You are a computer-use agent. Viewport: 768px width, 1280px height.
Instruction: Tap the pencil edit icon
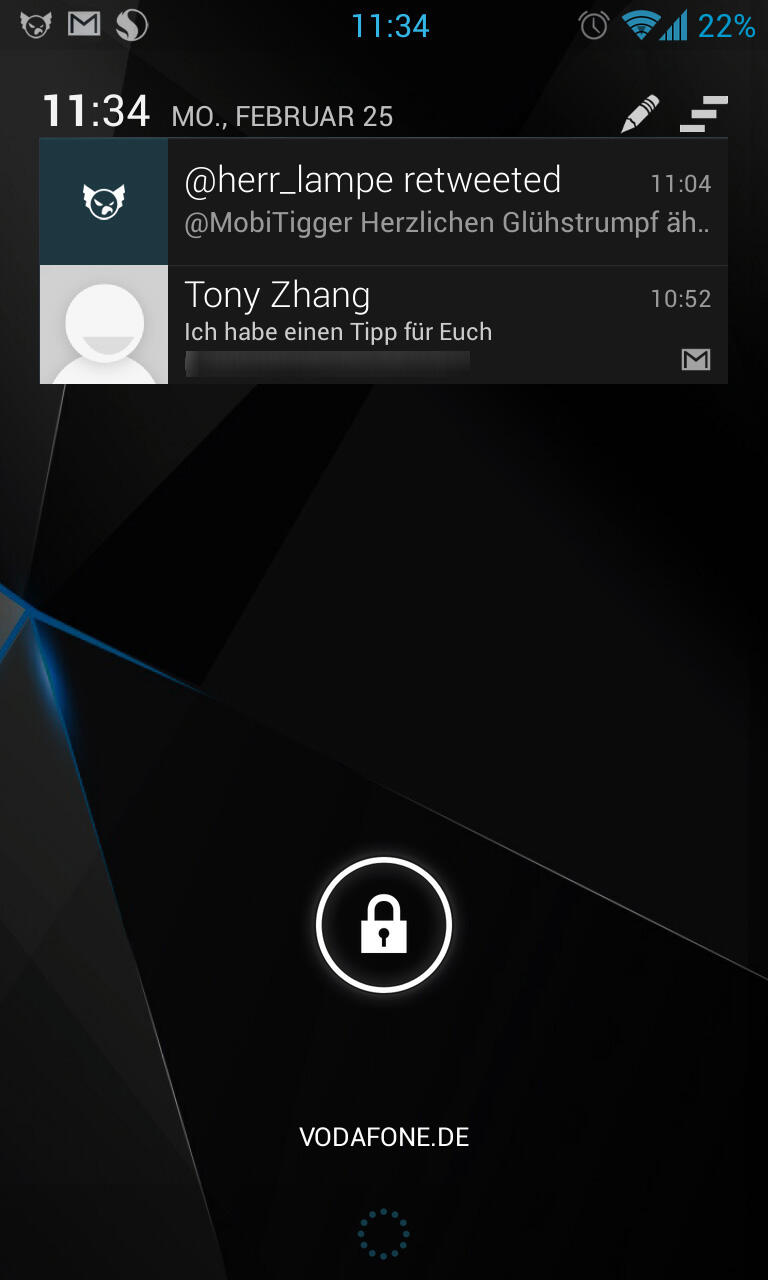(x=640, y=114)
